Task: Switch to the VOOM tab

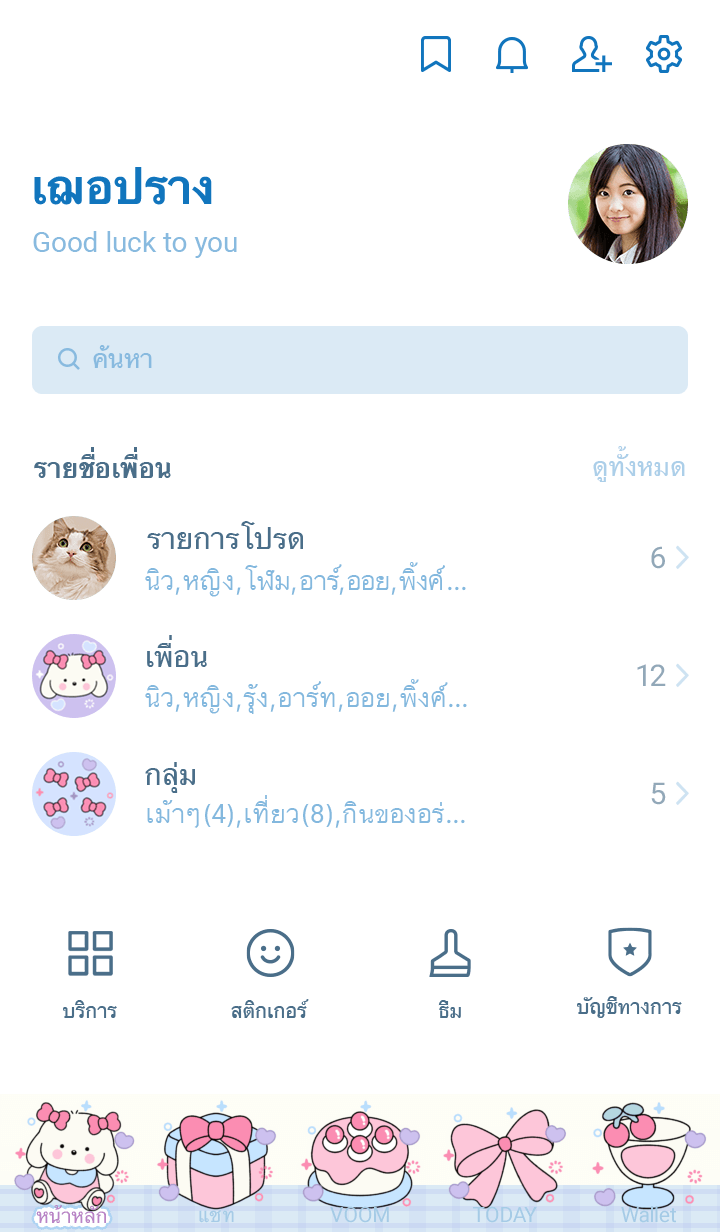Action: coord(360,1164)
